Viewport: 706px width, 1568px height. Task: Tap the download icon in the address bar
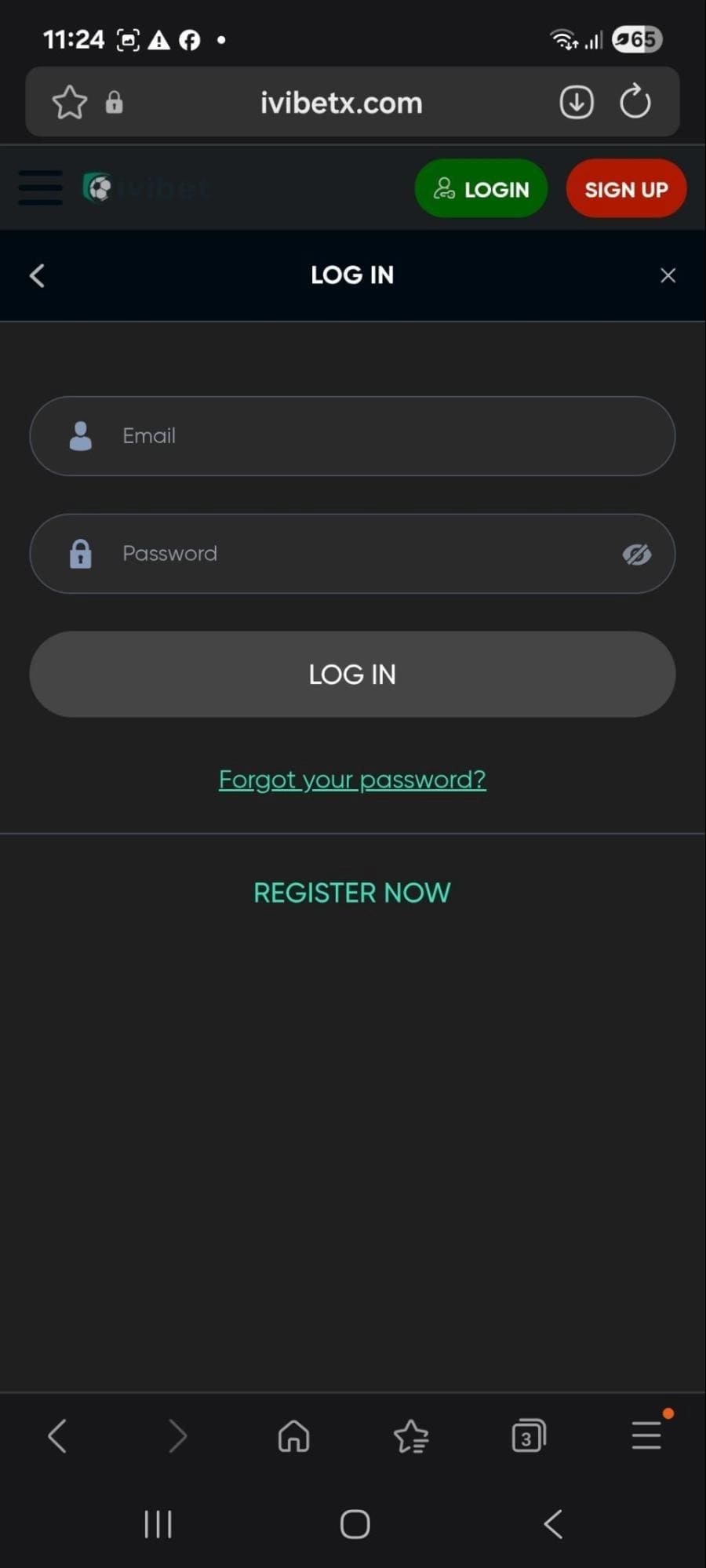[576, 102]
